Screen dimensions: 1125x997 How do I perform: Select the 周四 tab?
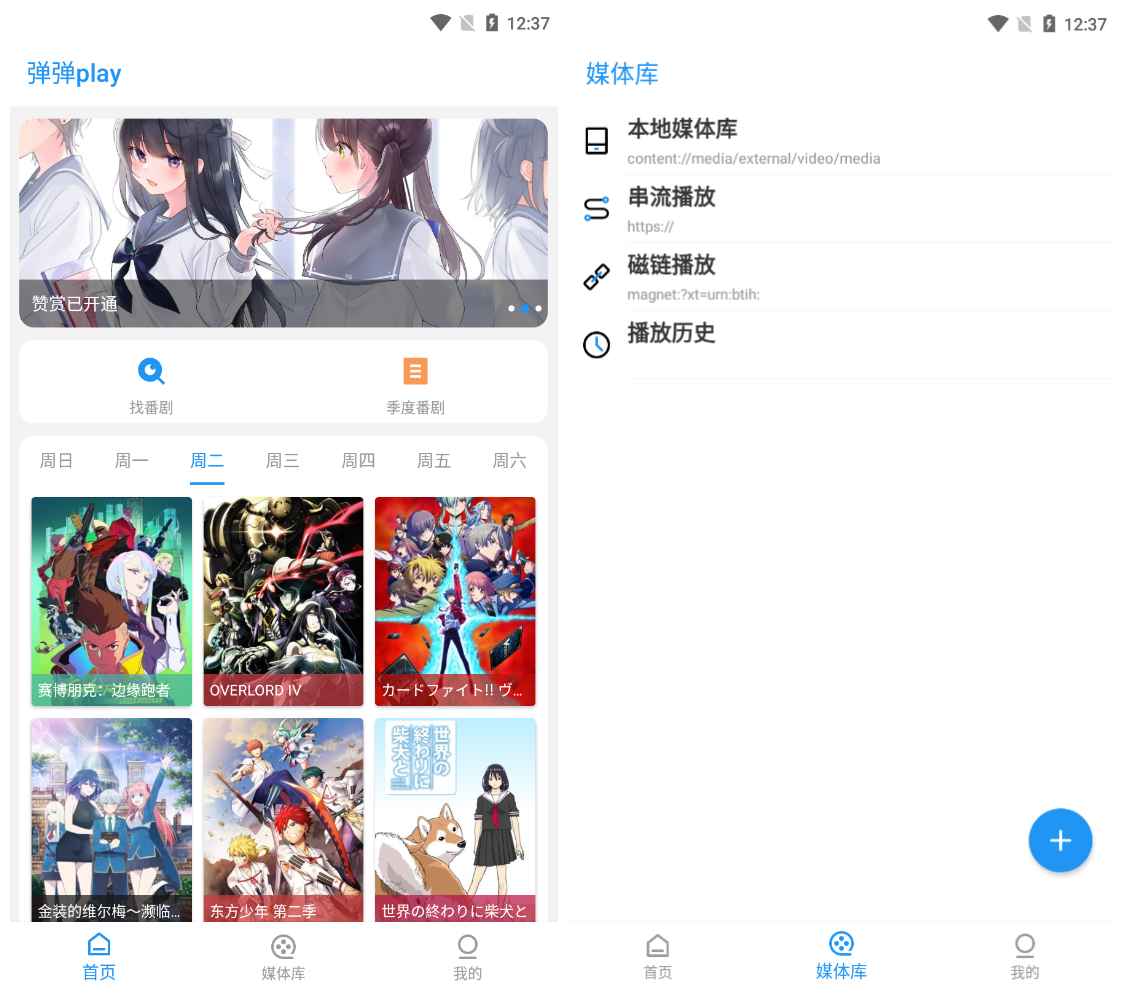click(358, 461)
